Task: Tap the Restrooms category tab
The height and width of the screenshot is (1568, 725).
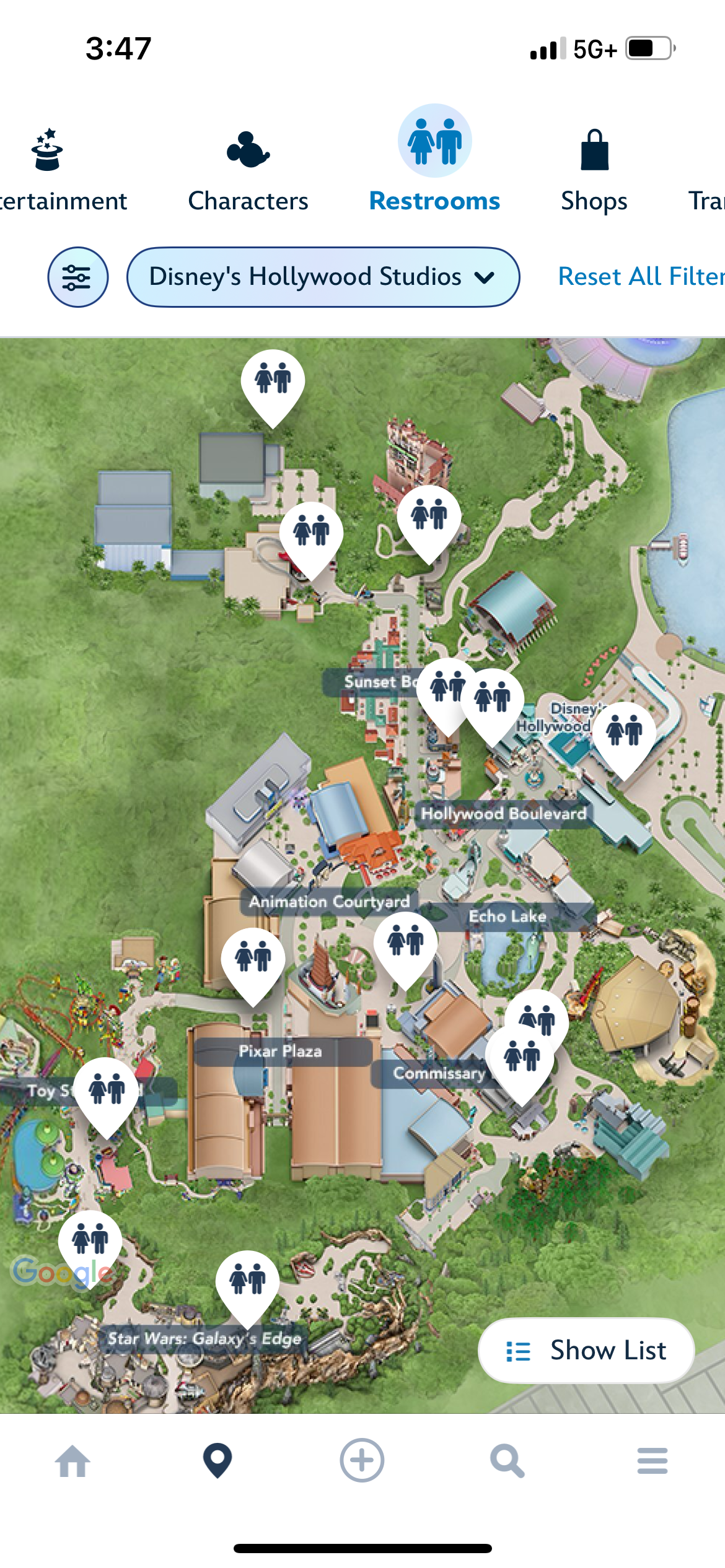Action: click(x=434, y=161)
